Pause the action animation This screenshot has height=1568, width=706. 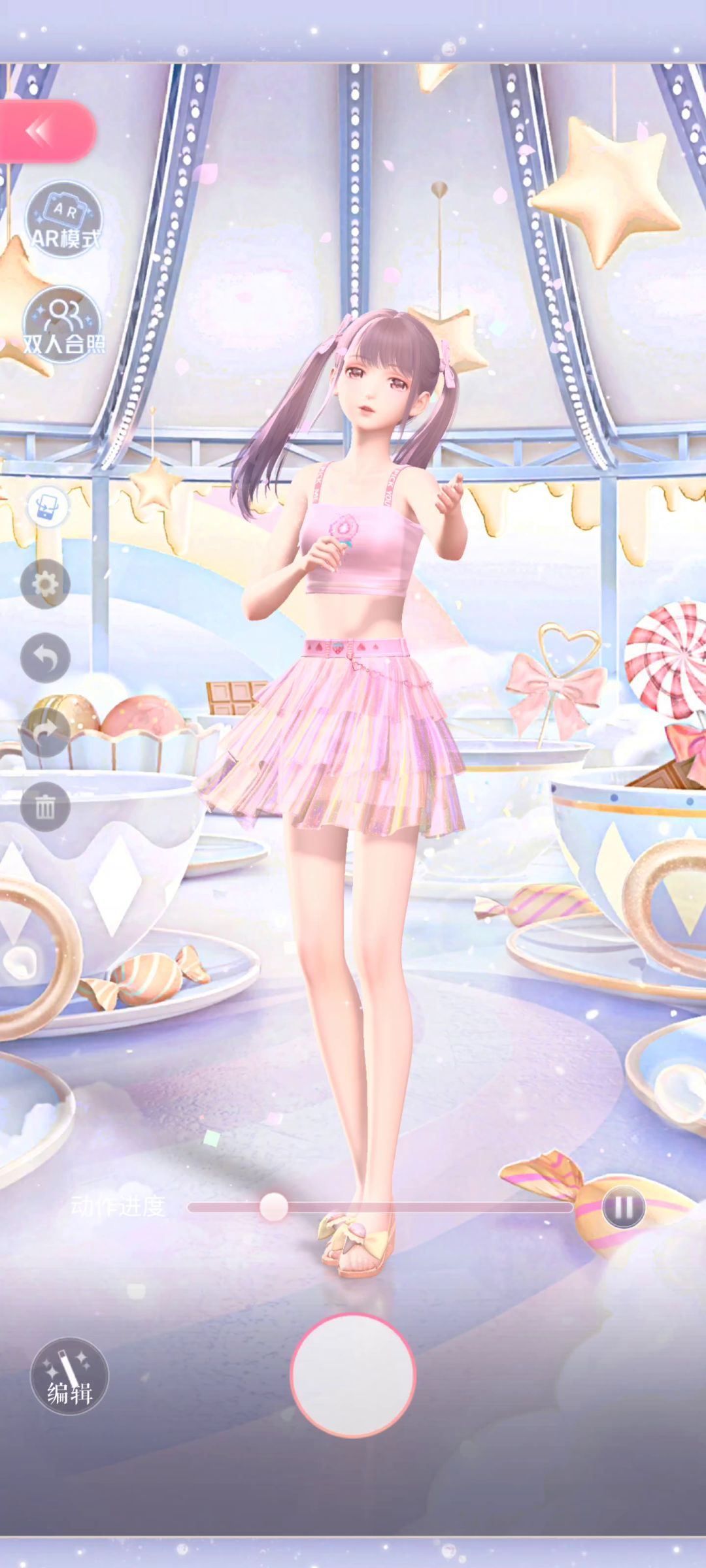(623, 1207)
